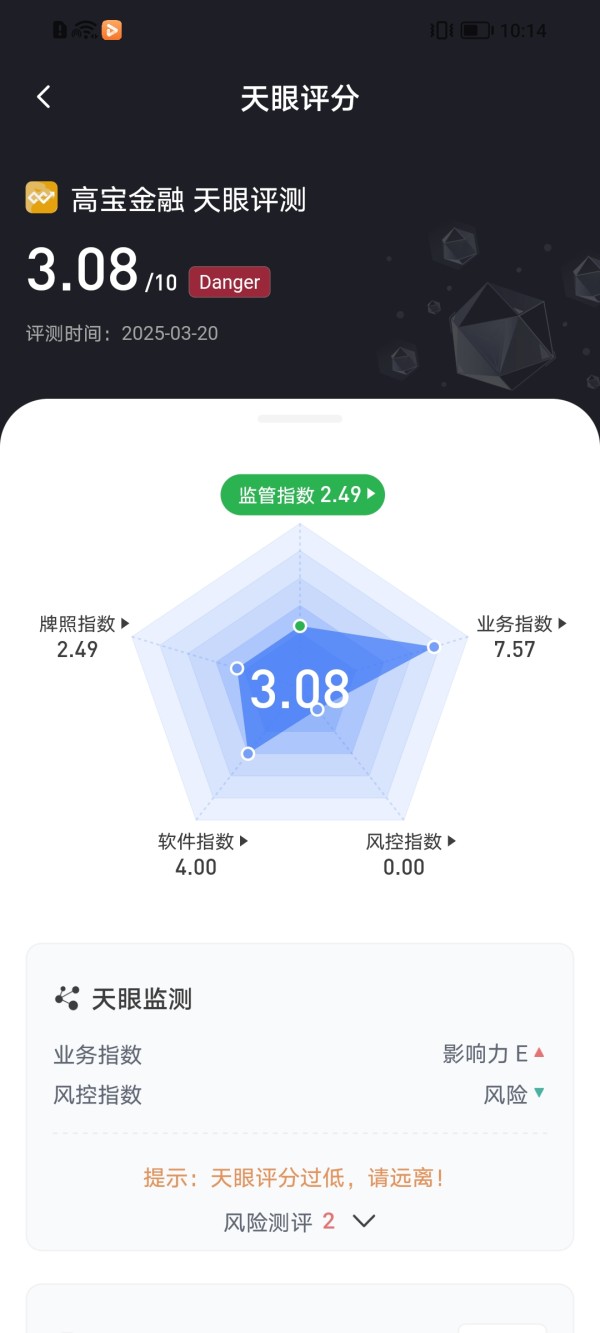Open the 风控指数 details
600x1333 pixels.
click(x=411, y=841)
